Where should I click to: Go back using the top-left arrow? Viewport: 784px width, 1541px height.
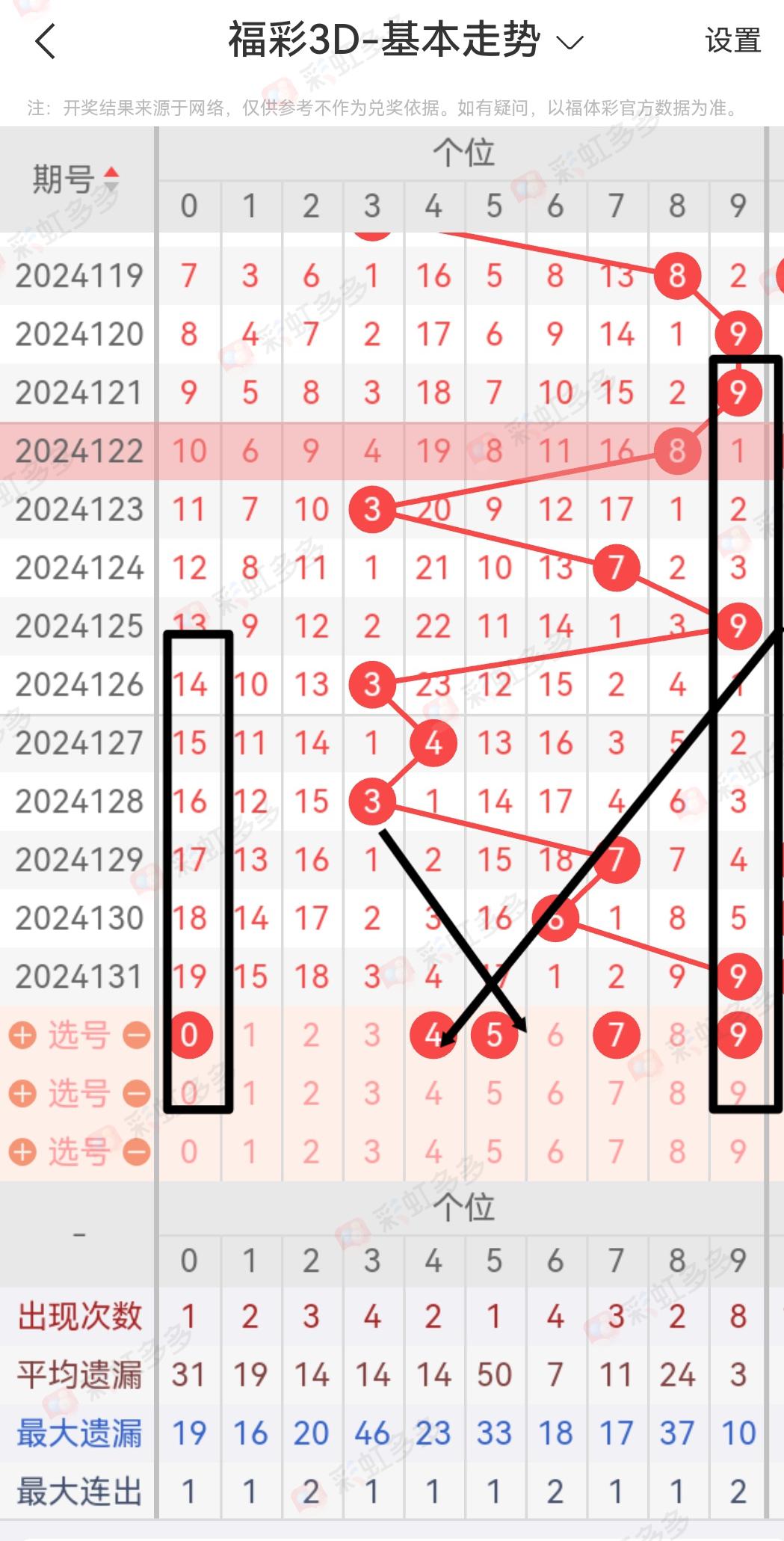(x=45, y=41)
